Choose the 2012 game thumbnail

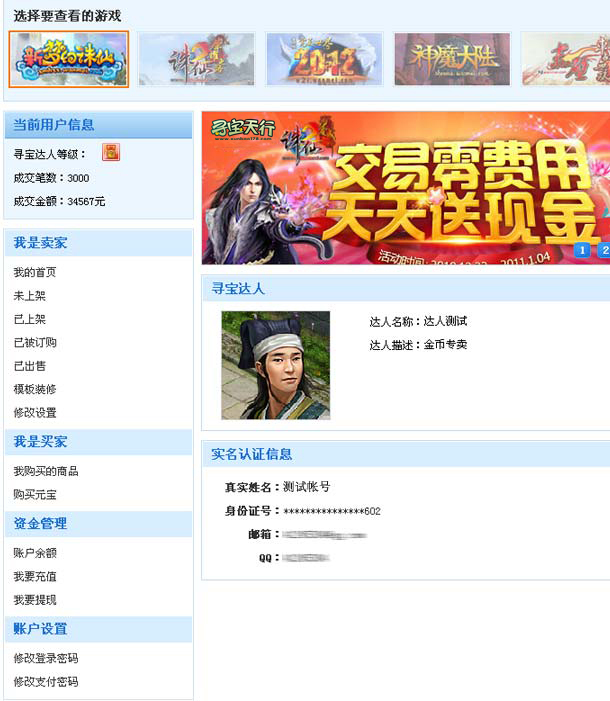click(x=324, y=59)
